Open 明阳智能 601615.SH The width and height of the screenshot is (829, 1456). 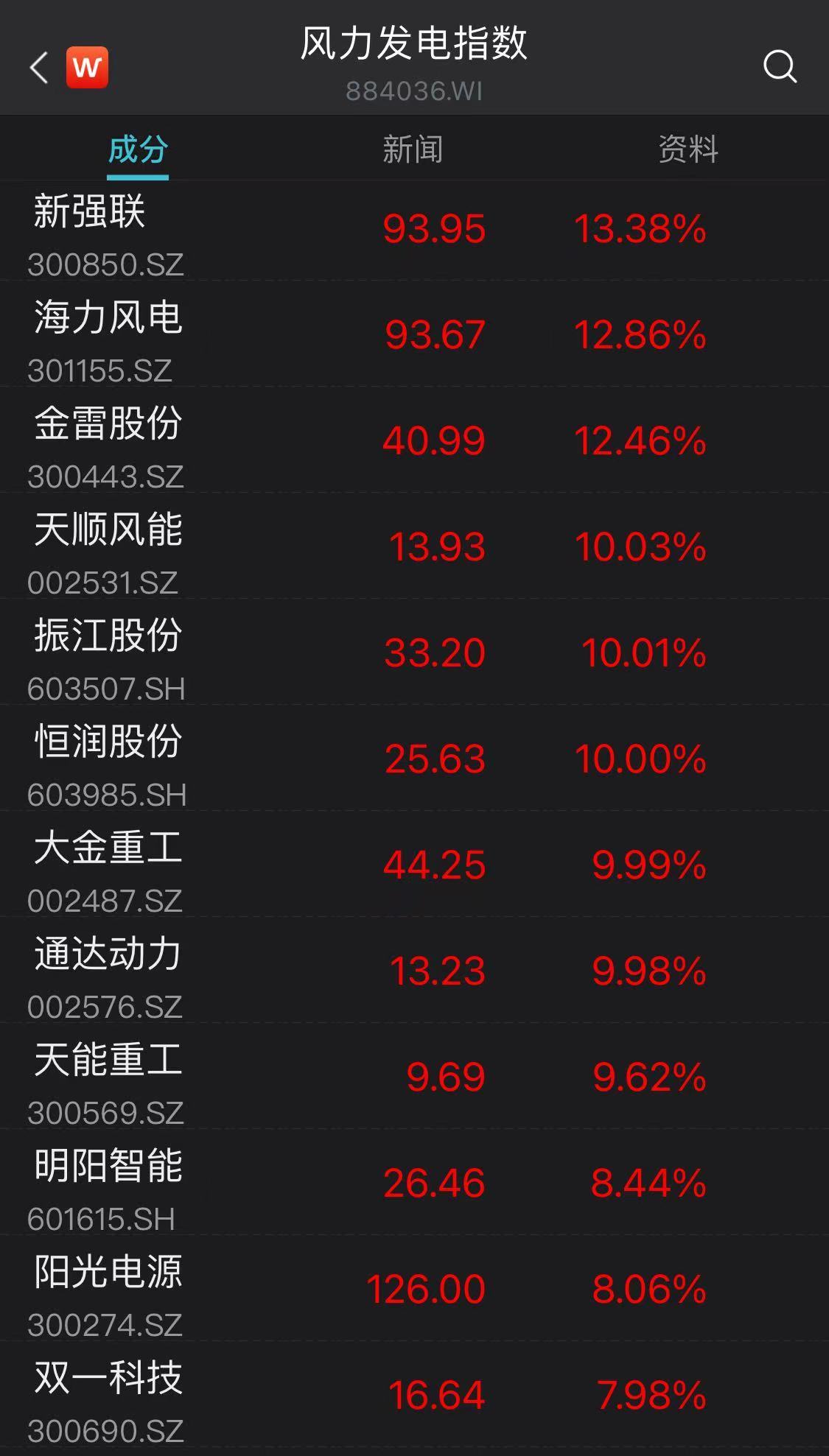(x=414, y=1182)
